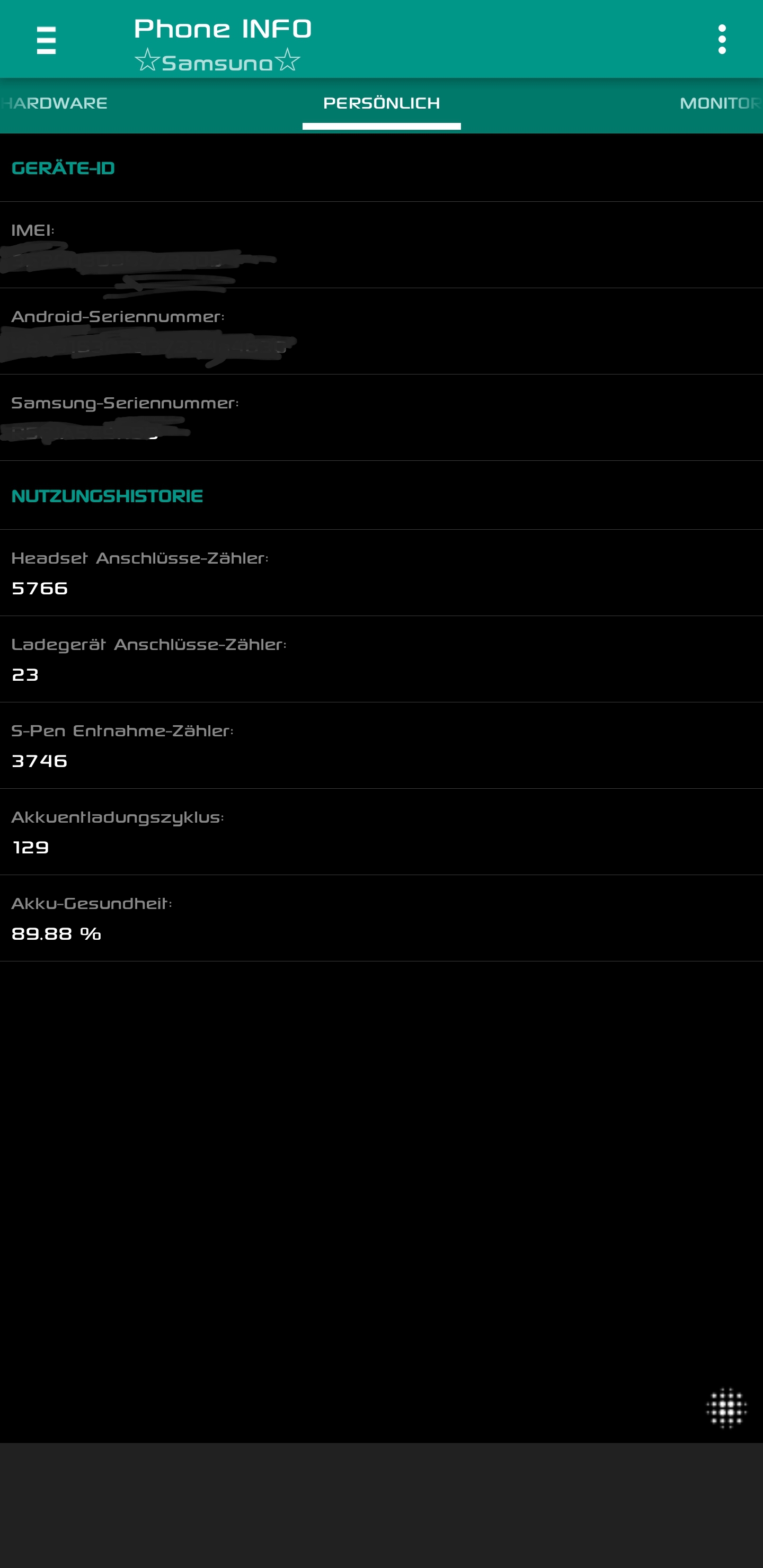Select the Persönlich tab

(x=381, y=103)
